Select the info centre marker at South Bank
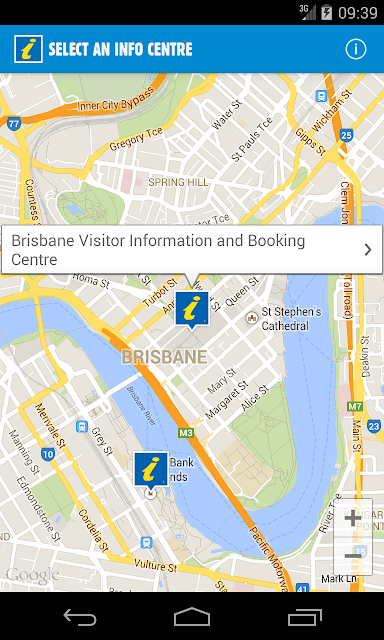The image size is (384, 640). tap(151, 470)
